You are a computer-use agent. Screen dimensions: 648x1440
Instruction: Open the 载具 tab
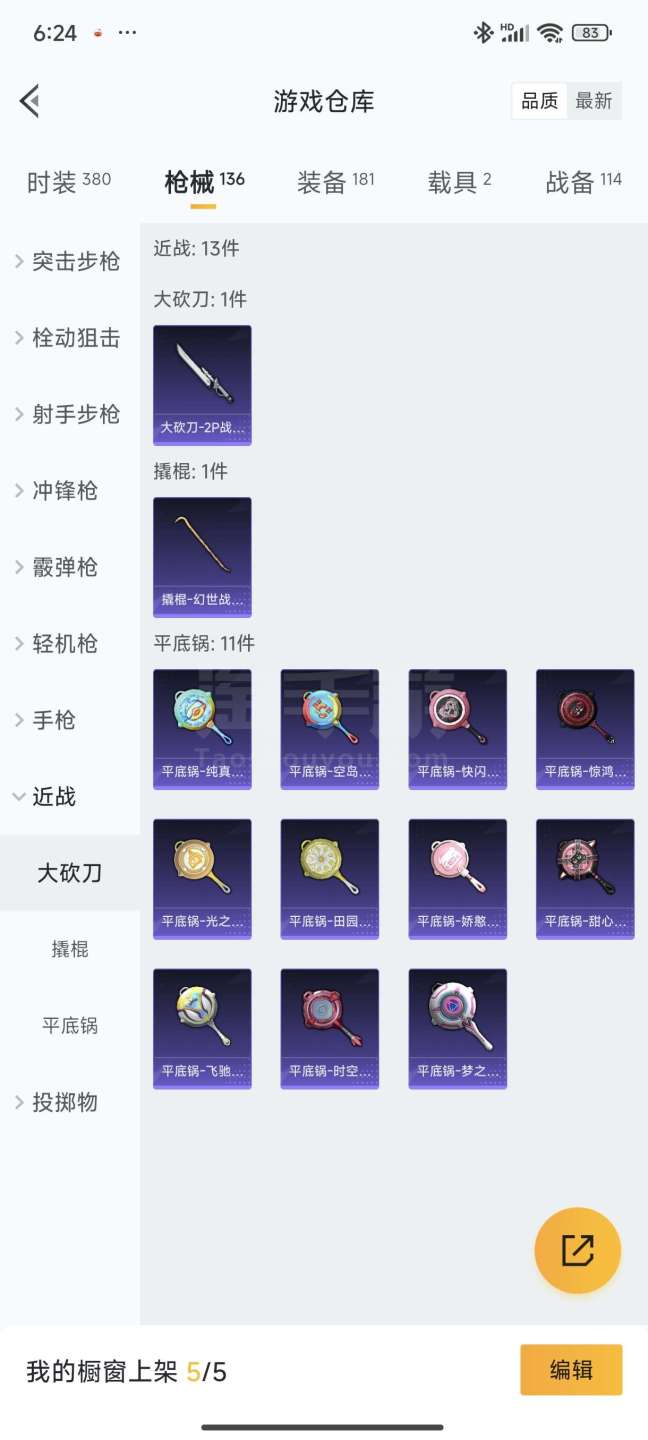click(459, 182)
